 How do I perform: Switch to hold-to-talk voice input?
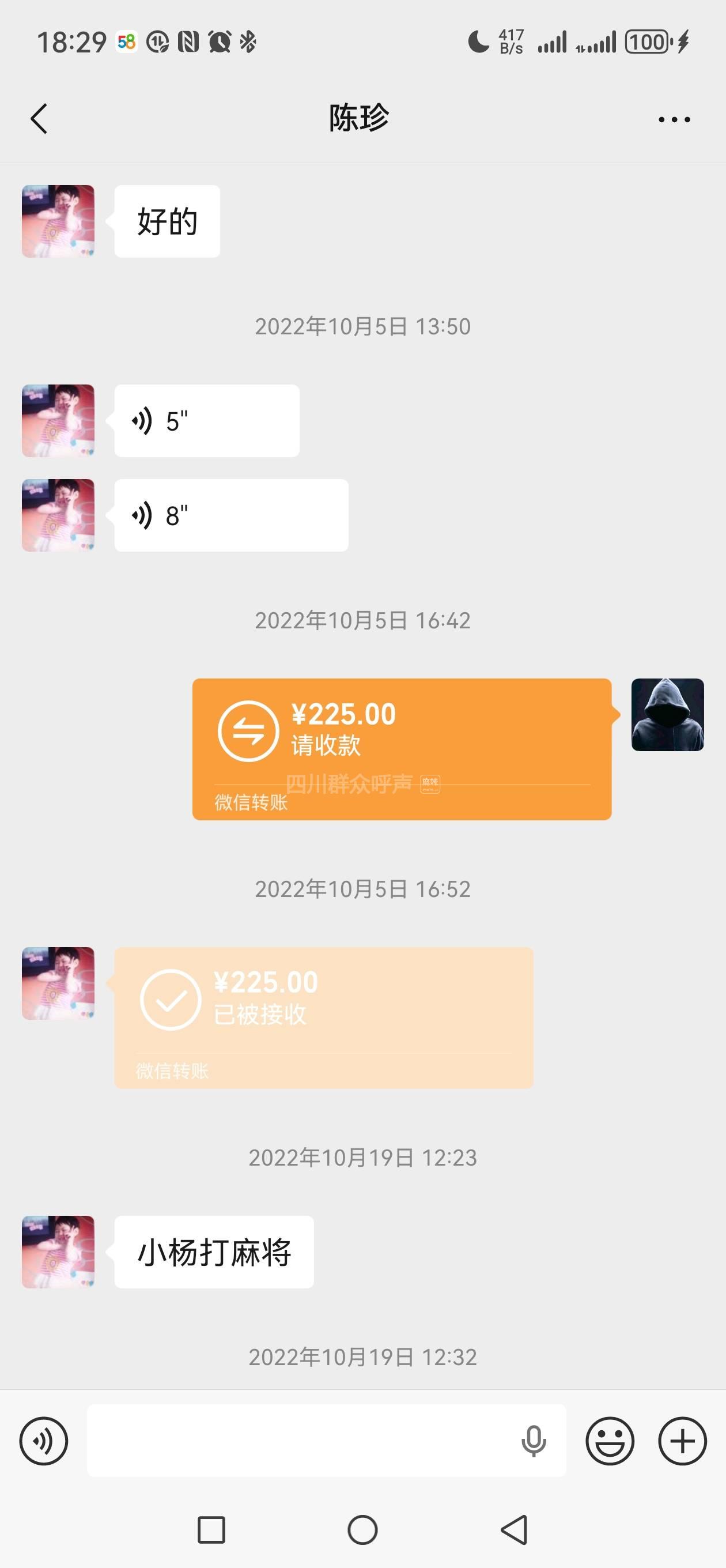tap(44, 1441)
